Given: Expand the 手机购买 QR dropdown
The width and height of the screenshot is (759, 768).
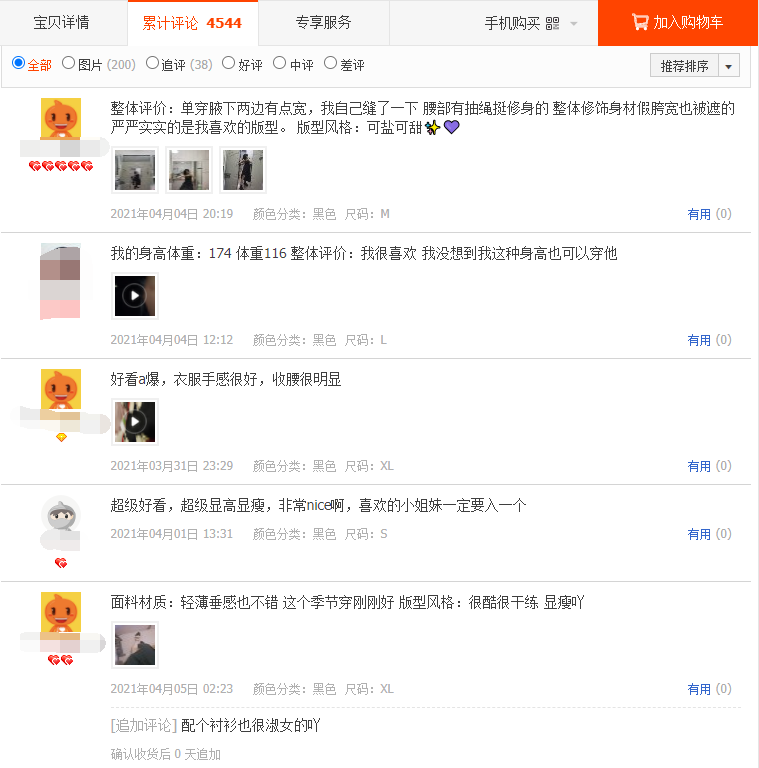Looking at the screenshot, I should 531,23.
